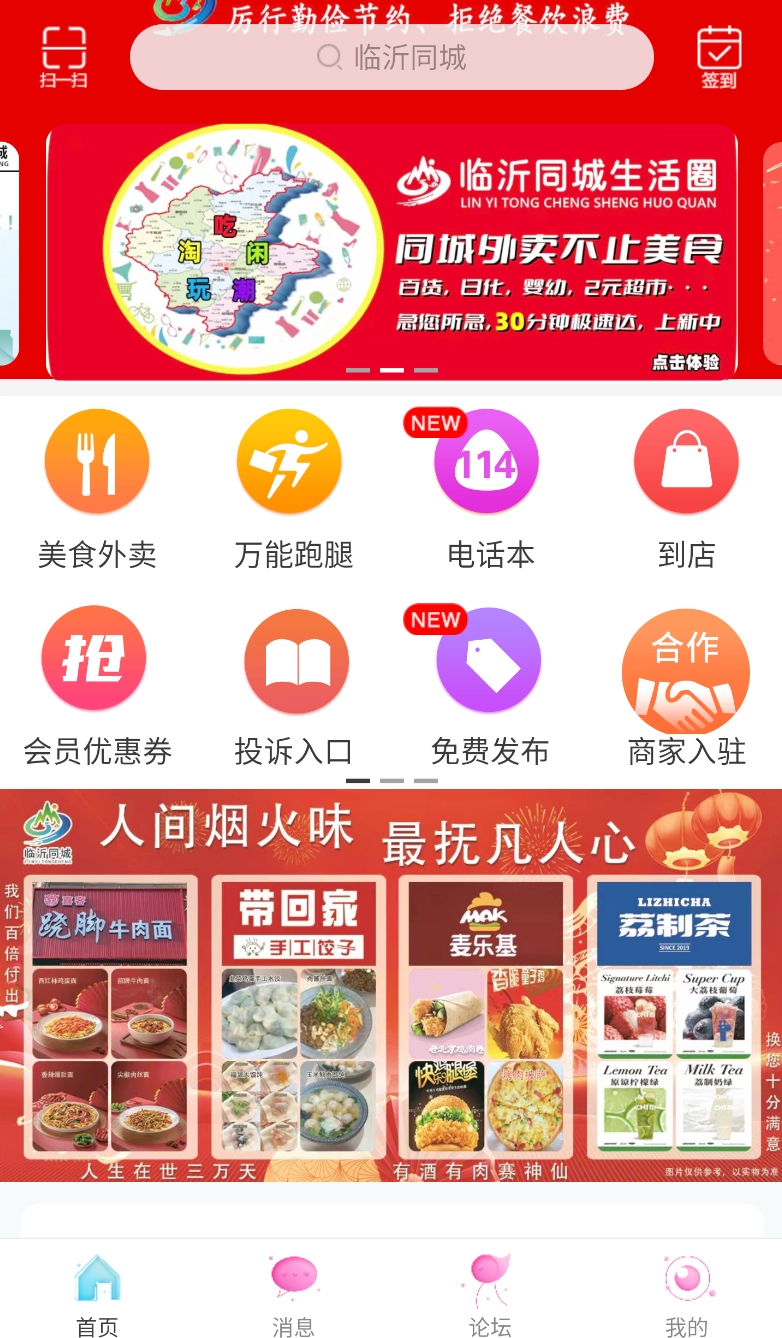Open the 签到 check-in icon
Screen dimensions: 782x1338
coord(718,56)
